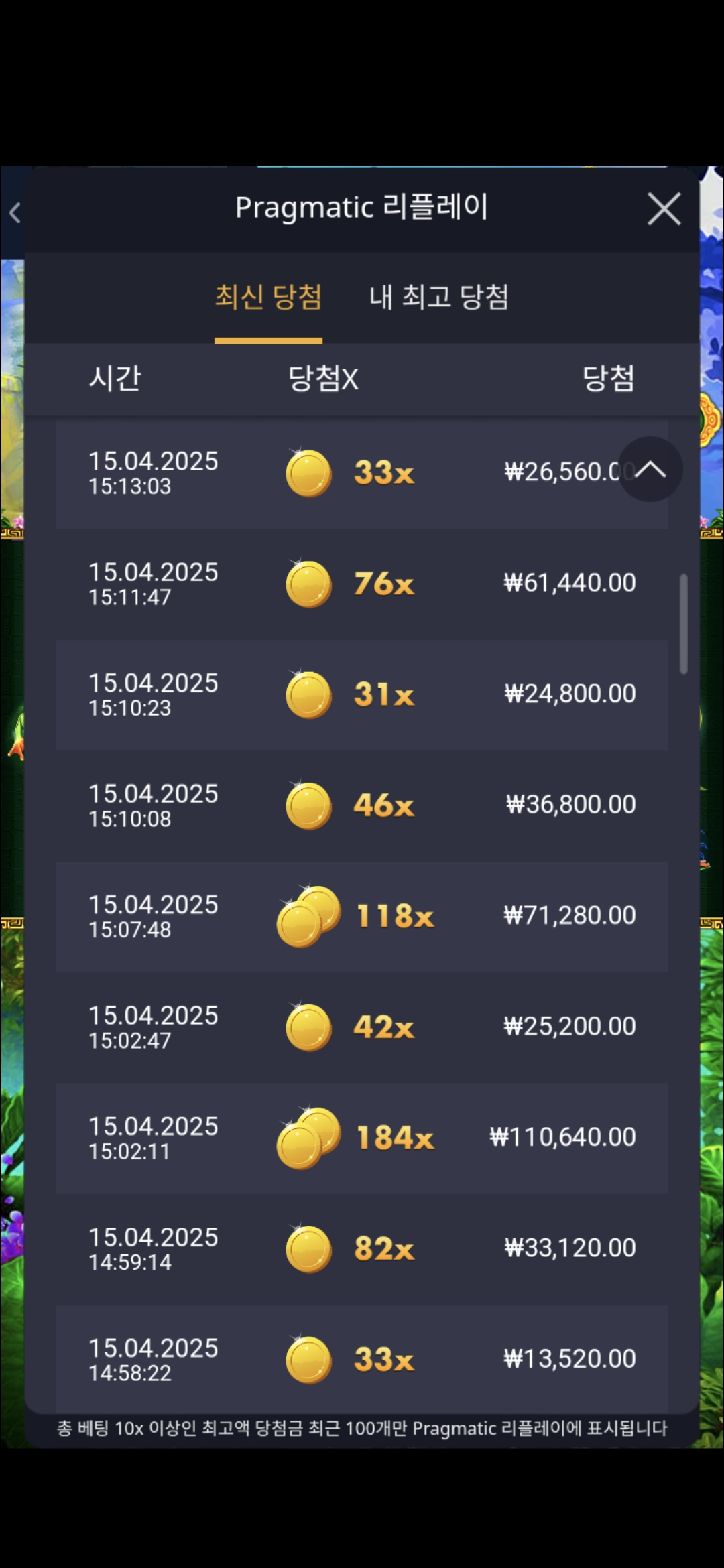
Task: Open the 33x win replay at 14:58:22
Action: point(362,1360)
